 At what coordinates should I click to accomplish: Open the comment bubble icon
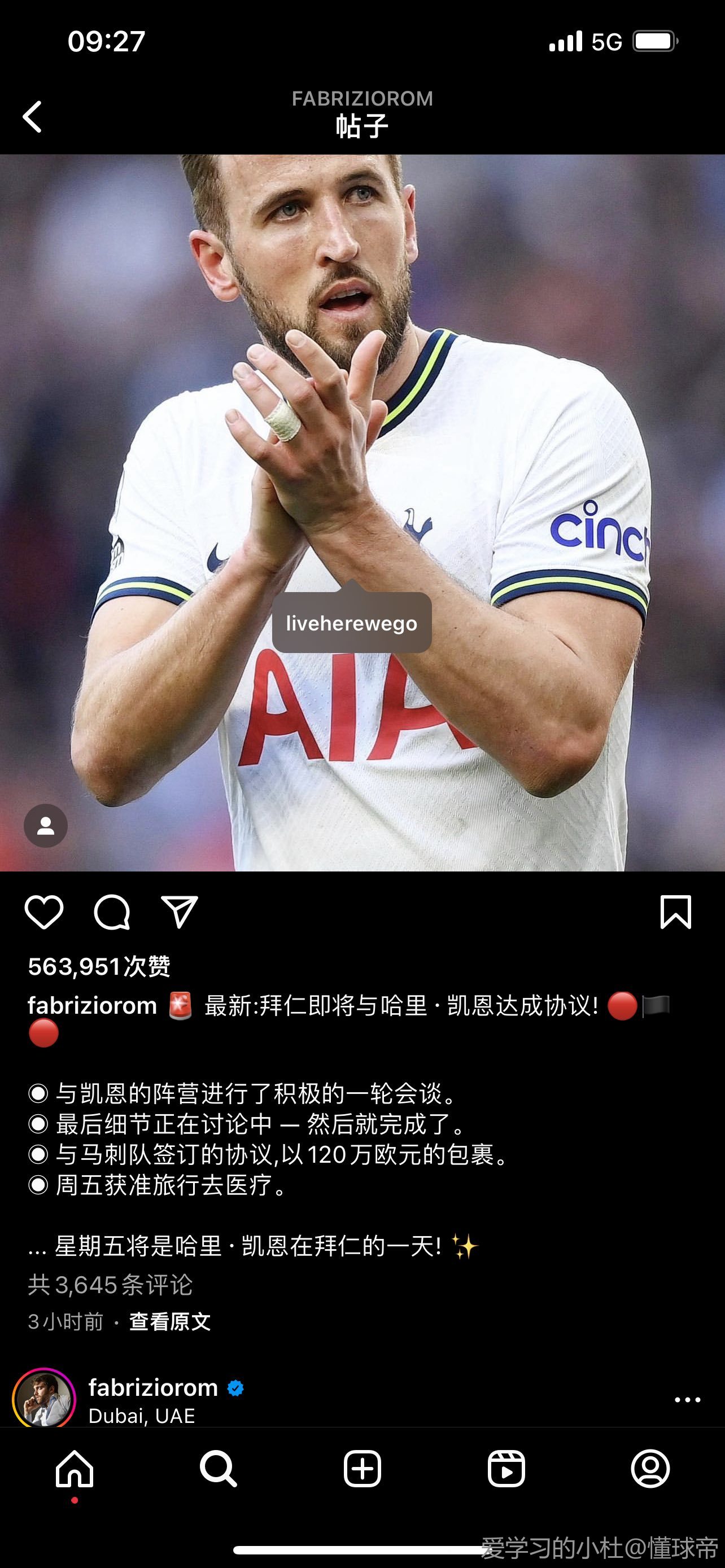point(112,912)
